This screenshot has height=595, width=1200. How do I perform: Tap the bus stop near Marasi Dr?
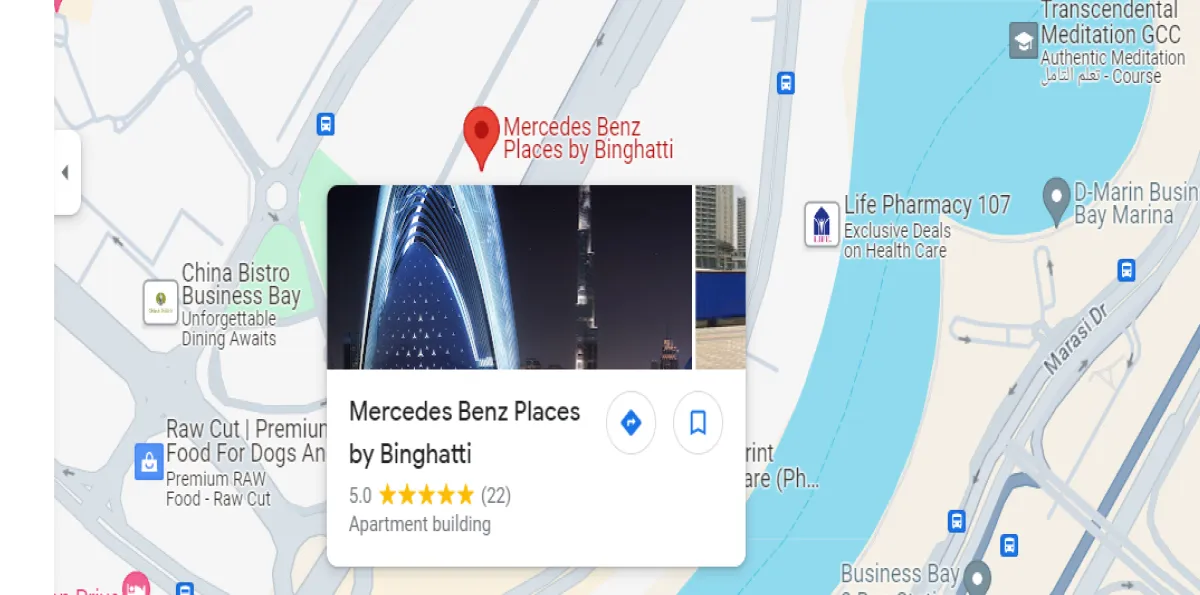pos(1126,270)
